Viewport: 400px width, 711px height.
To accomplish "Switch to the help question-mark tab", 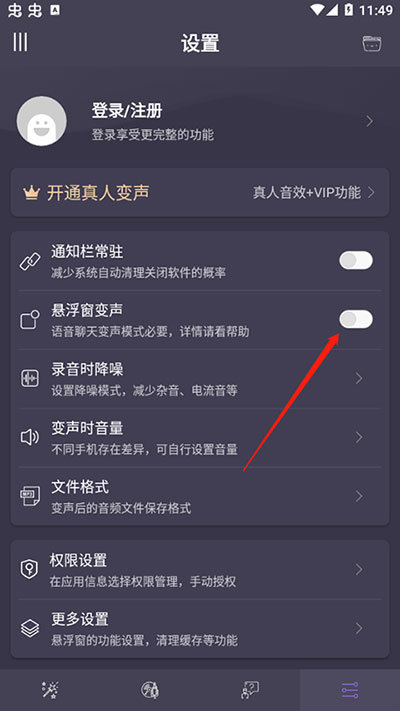I will [x=250, y=690].
